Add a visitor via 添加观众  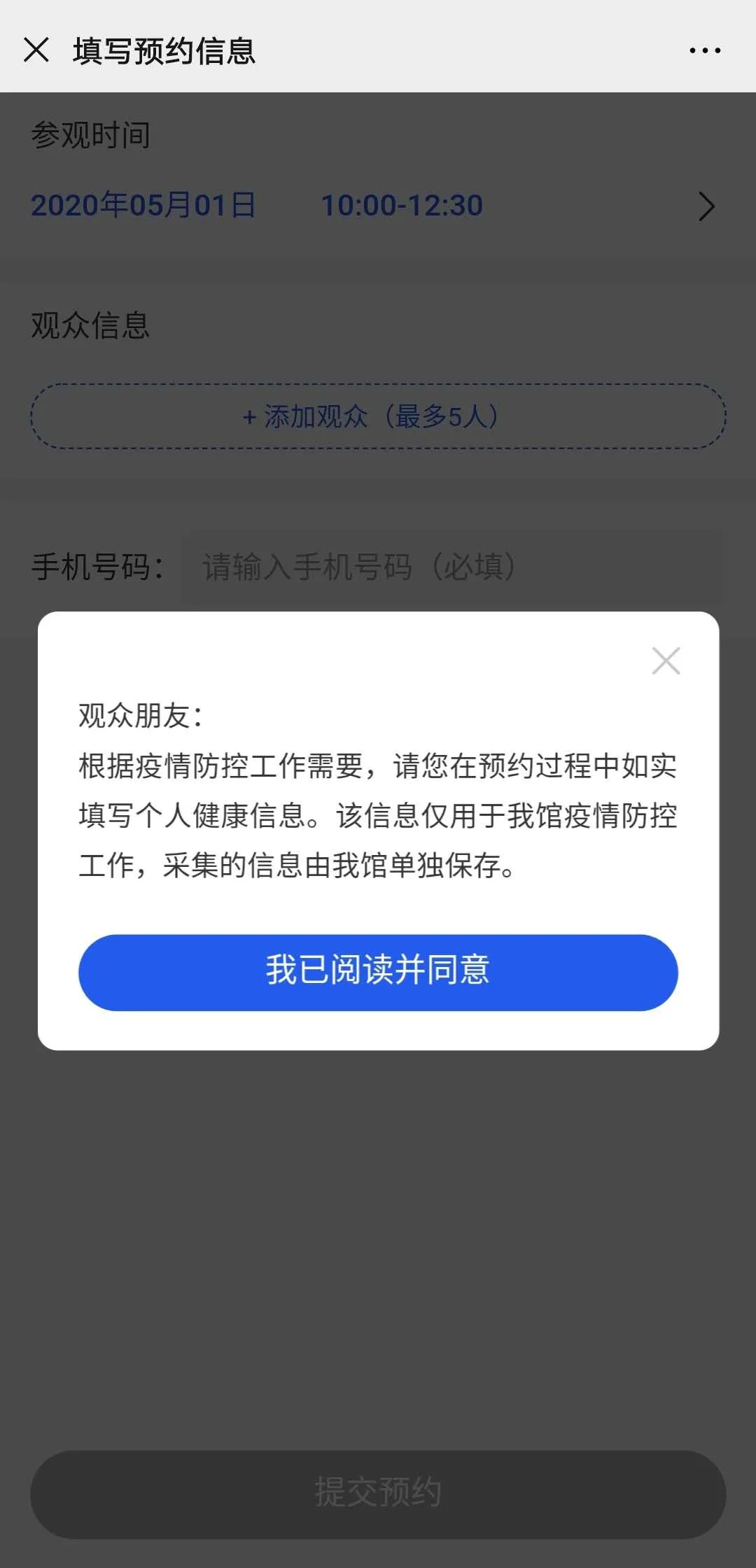[x=378, y=416]
